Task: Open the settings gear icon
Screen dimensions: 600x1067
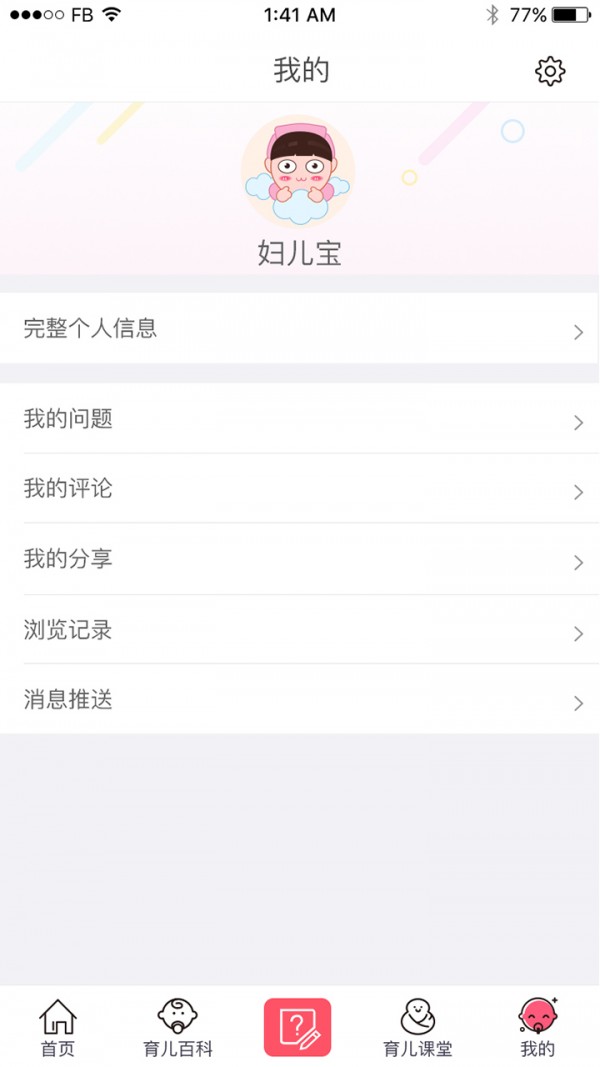Action: point(550,71)
